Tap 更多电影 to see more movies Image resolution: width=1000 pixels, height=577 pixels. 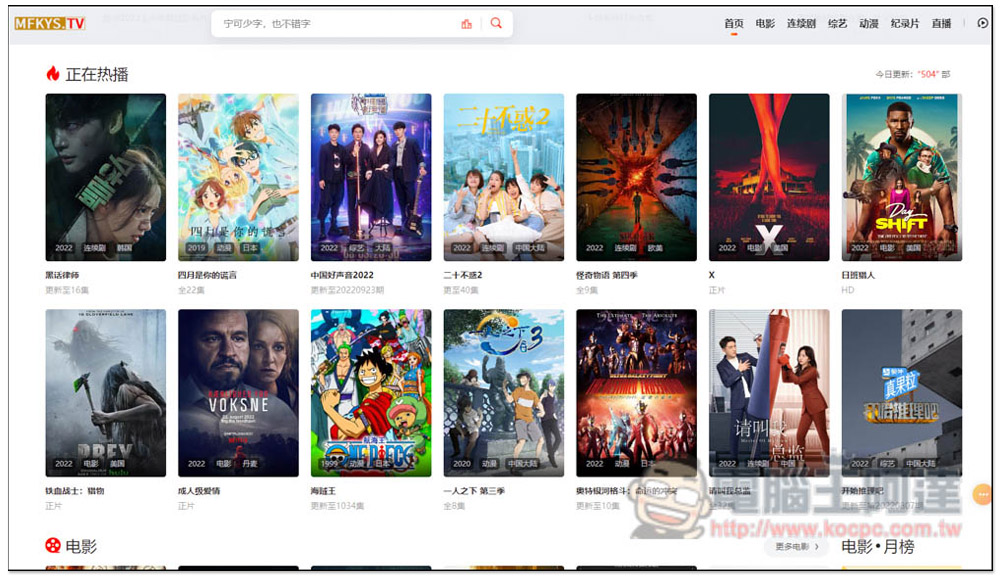coord(797,547)
